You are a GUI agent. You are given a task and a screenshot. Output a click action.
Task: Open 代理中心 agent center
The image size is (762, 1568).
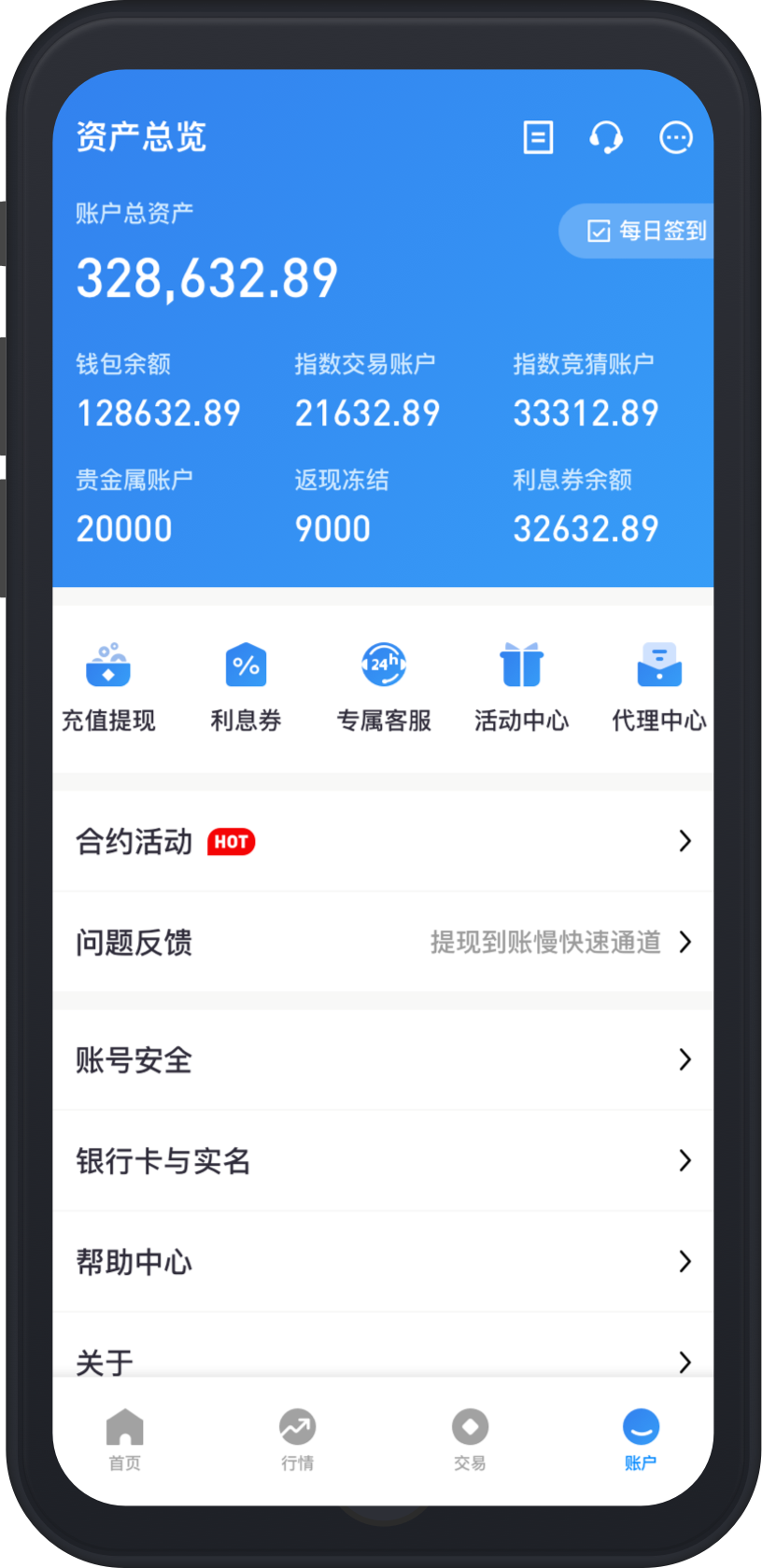tap(658, 685)
